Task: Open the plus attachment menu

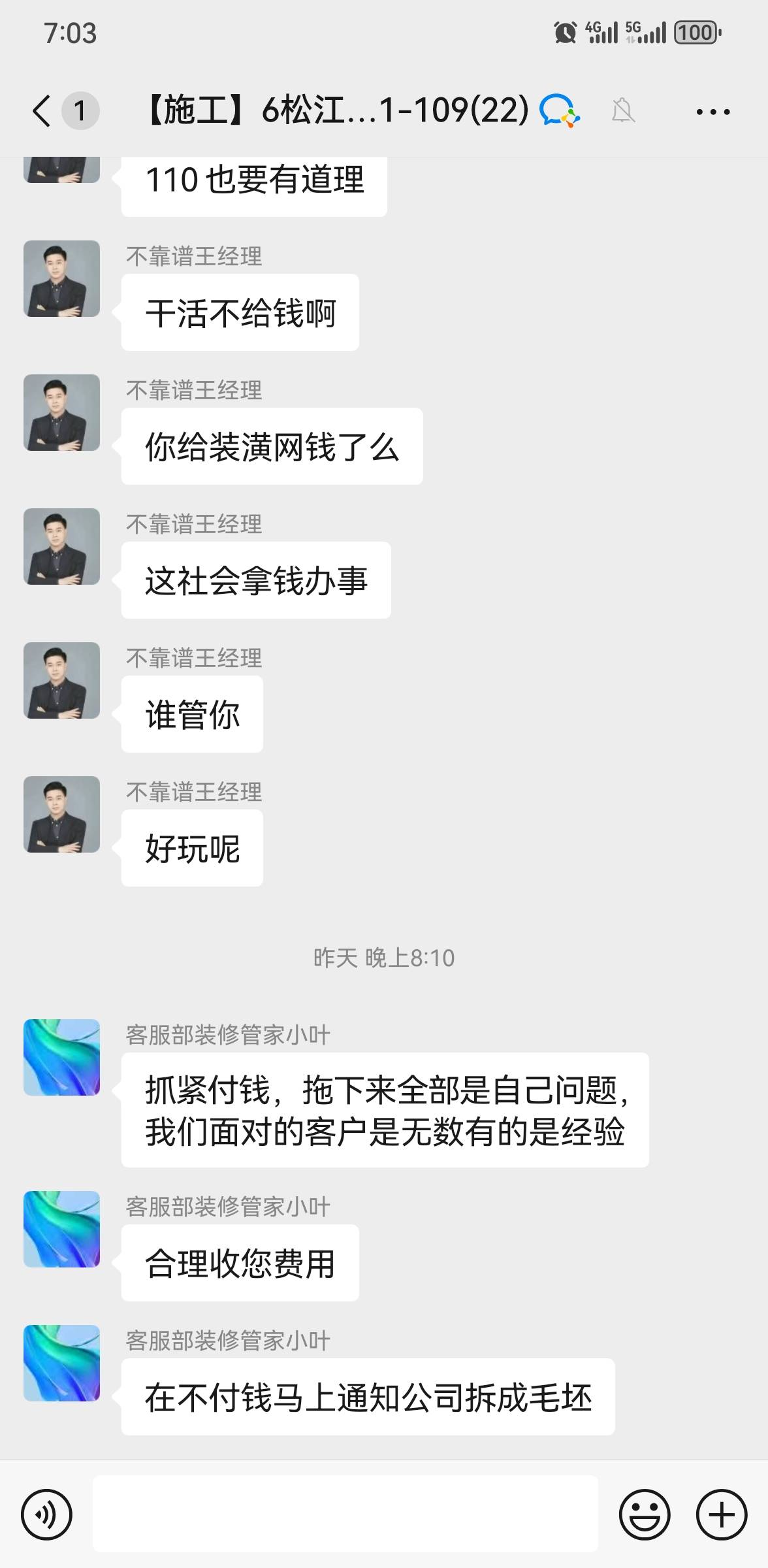Action: pos(721,1514)
